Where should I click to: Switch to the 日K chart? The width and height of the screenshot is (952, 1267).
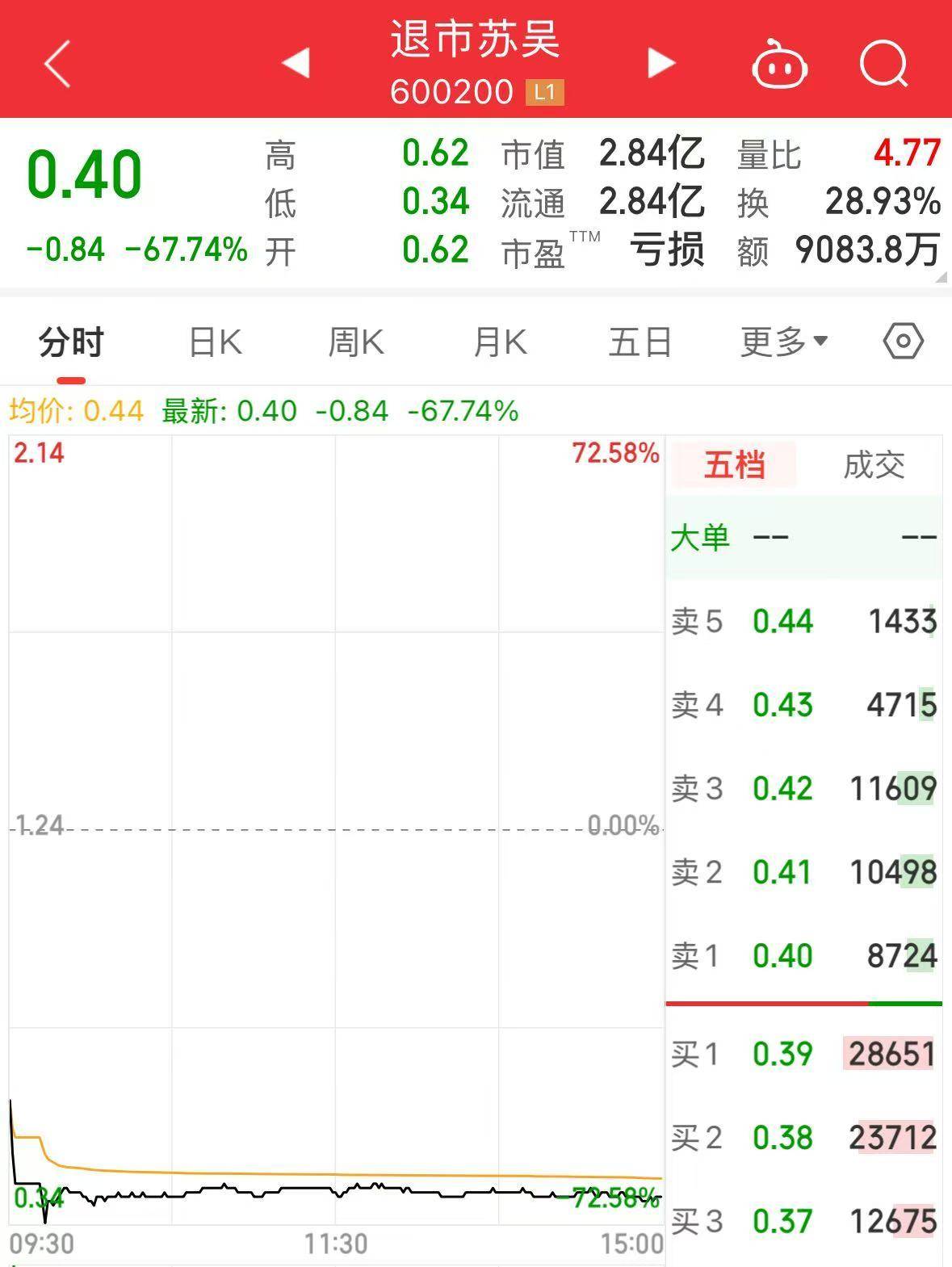coord(215,342)
